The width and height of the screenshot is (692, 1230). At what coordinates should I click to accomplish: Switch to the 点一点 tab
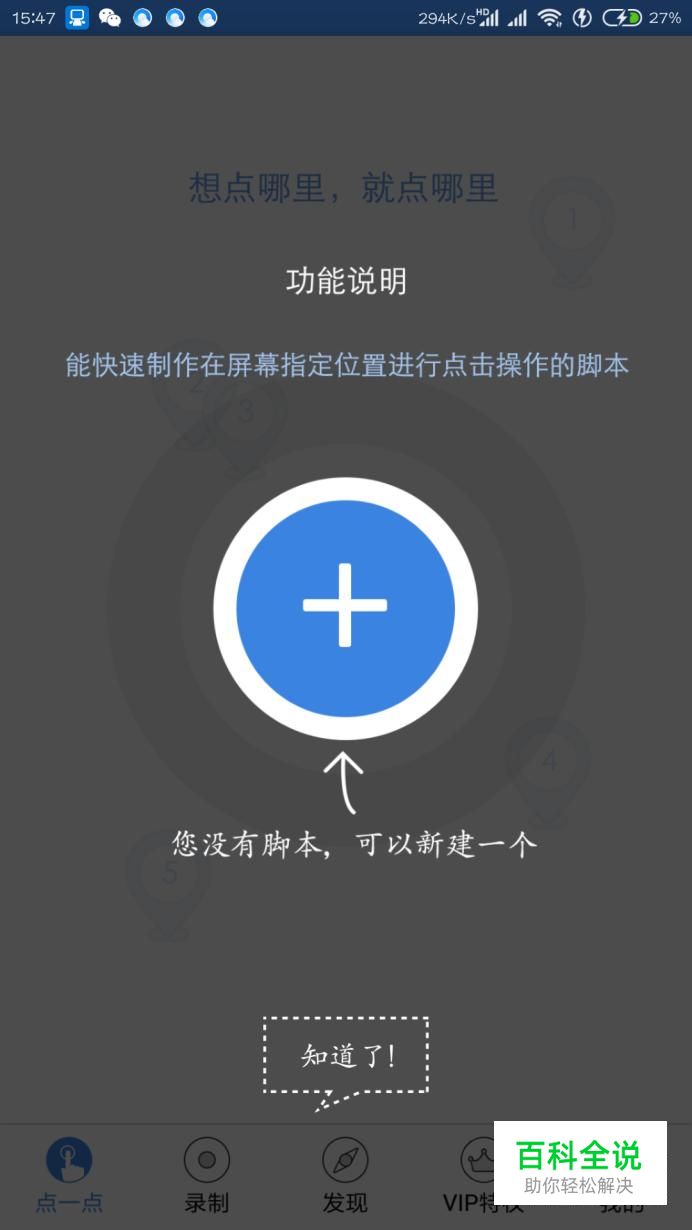point(69,1177)
